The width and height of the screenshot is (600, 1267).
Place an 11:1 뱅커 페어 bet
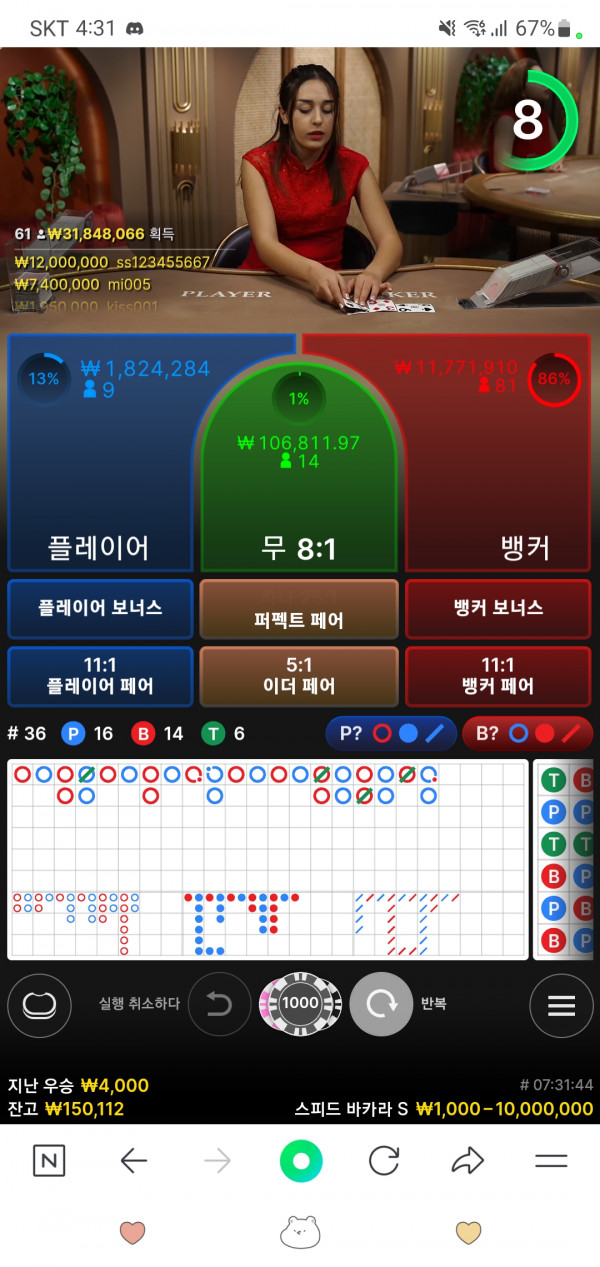click(x=497, y=676)
